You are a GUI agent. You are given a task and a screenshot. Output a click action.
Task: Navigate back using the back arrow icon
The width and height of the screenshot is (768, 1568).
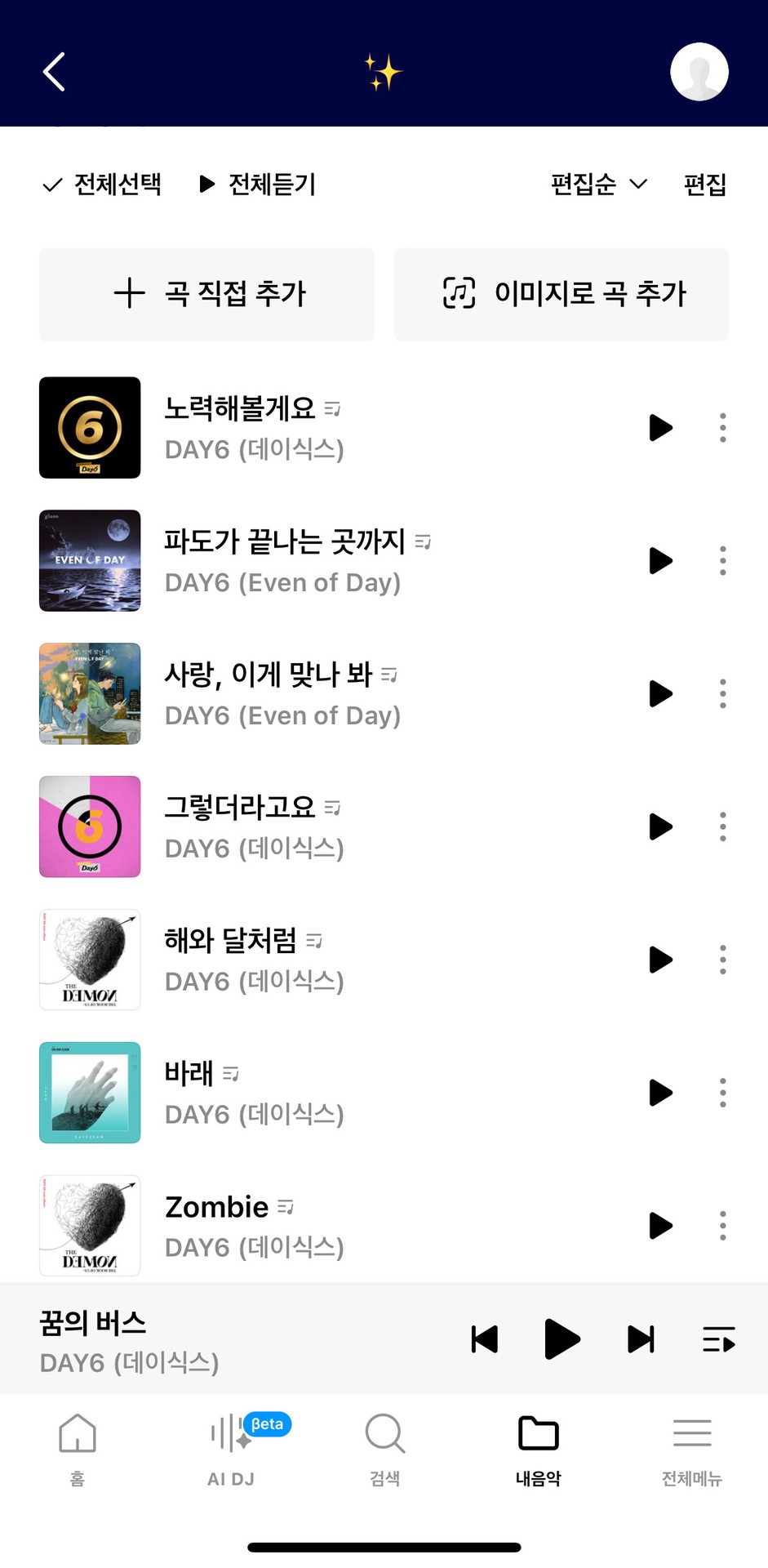pos(52,72)
